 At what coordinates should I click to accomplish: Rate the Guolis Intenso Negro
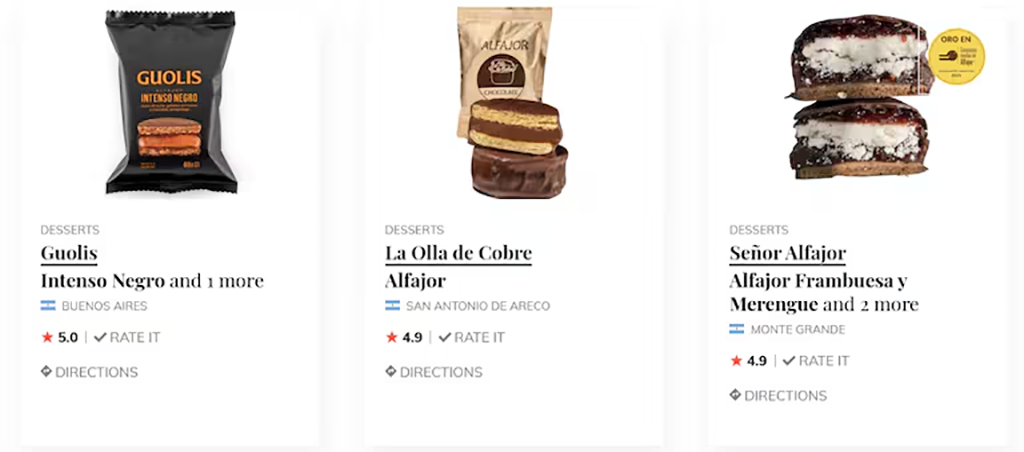127,337
